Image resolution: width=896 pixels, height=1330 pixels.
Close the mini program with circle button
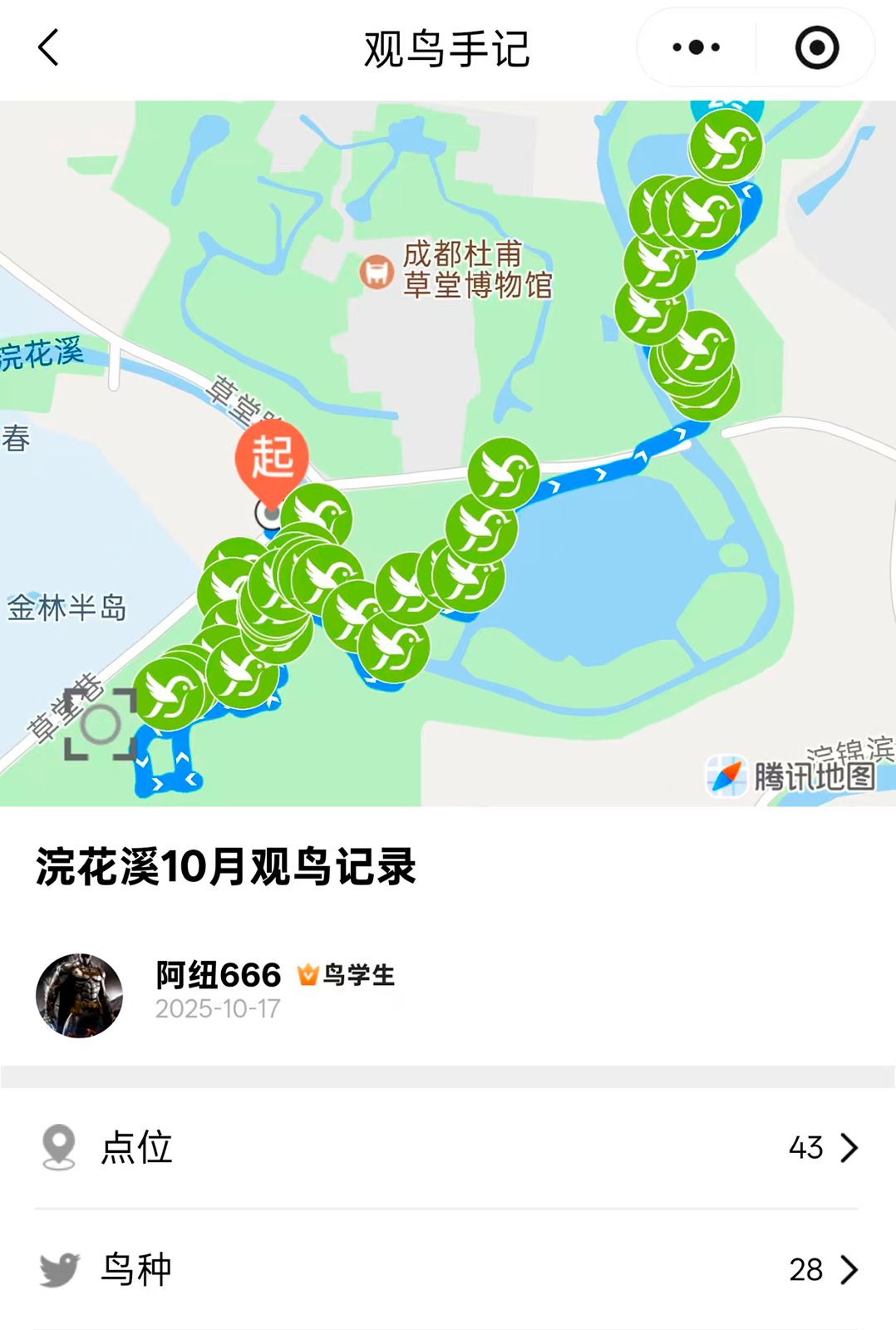click(x=816, y=47)
